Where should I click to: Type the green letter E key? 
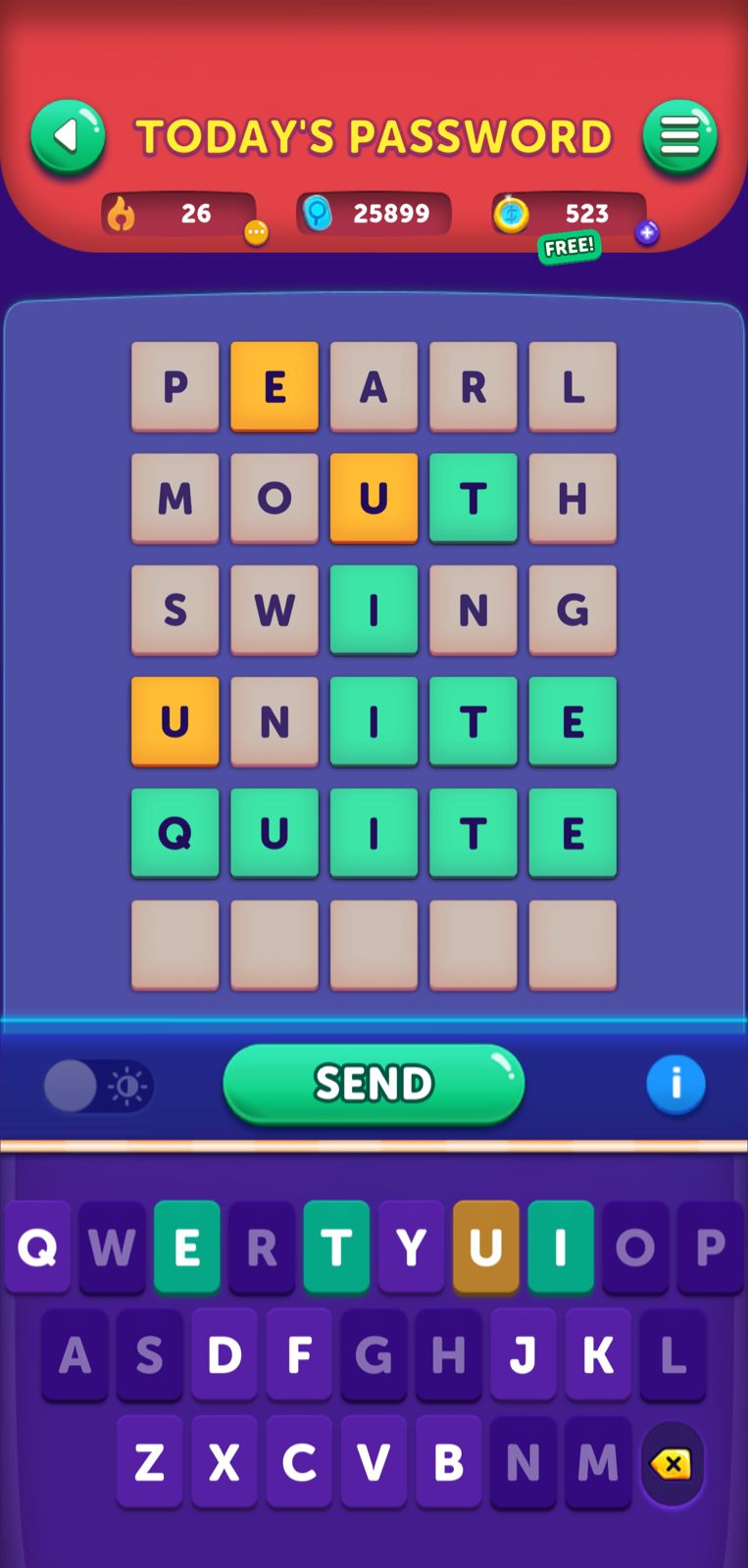186,1248
